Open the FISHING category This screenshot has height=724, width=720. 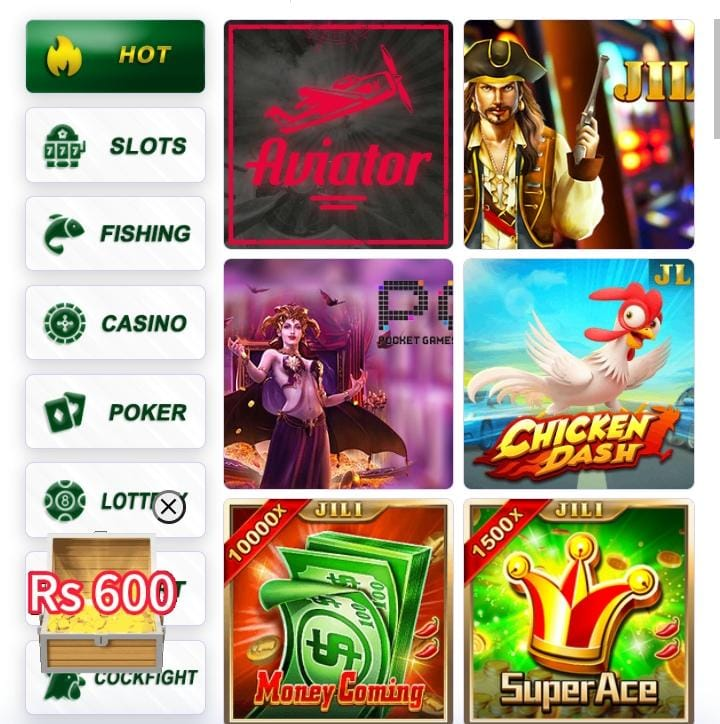point(115,234)
